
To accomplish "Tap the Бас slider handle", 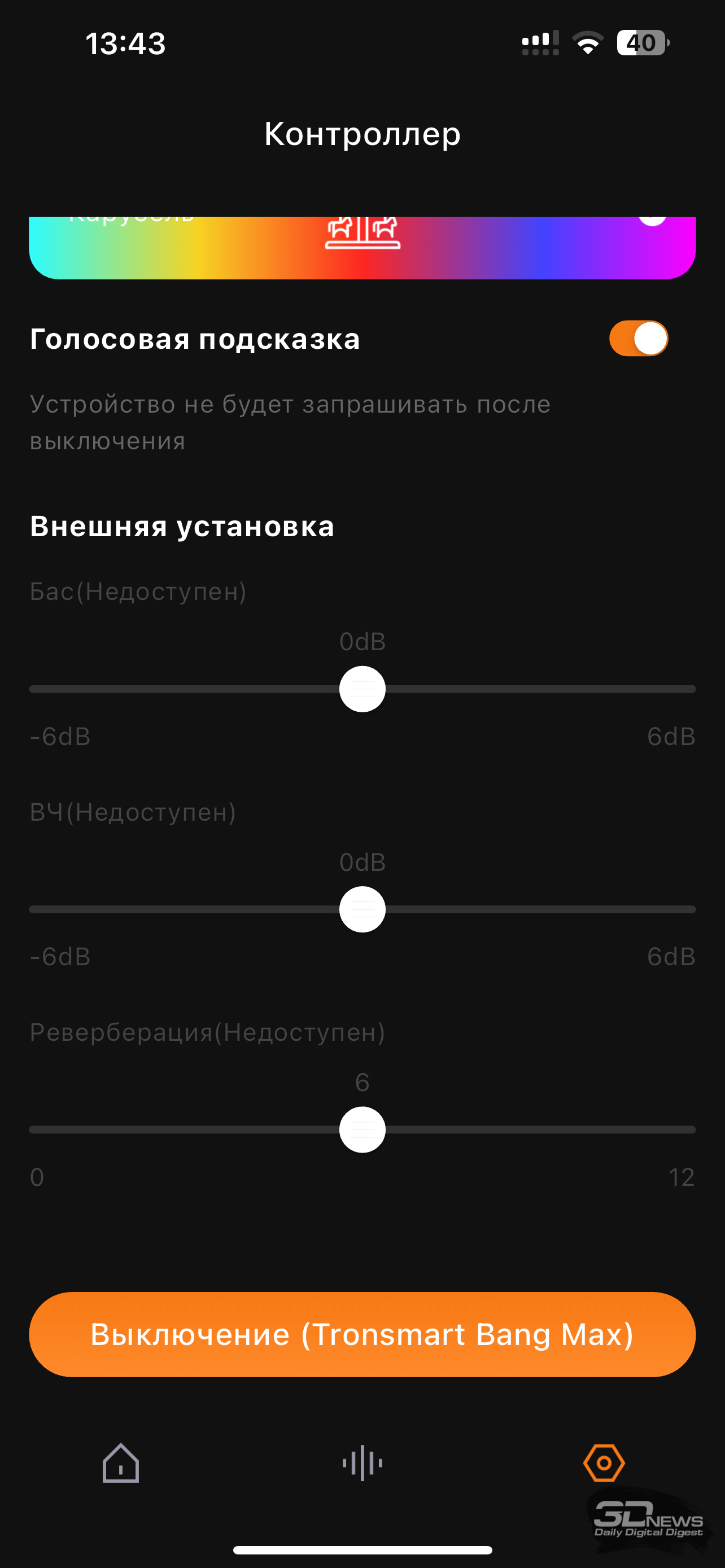I will (x=362, y=689).
